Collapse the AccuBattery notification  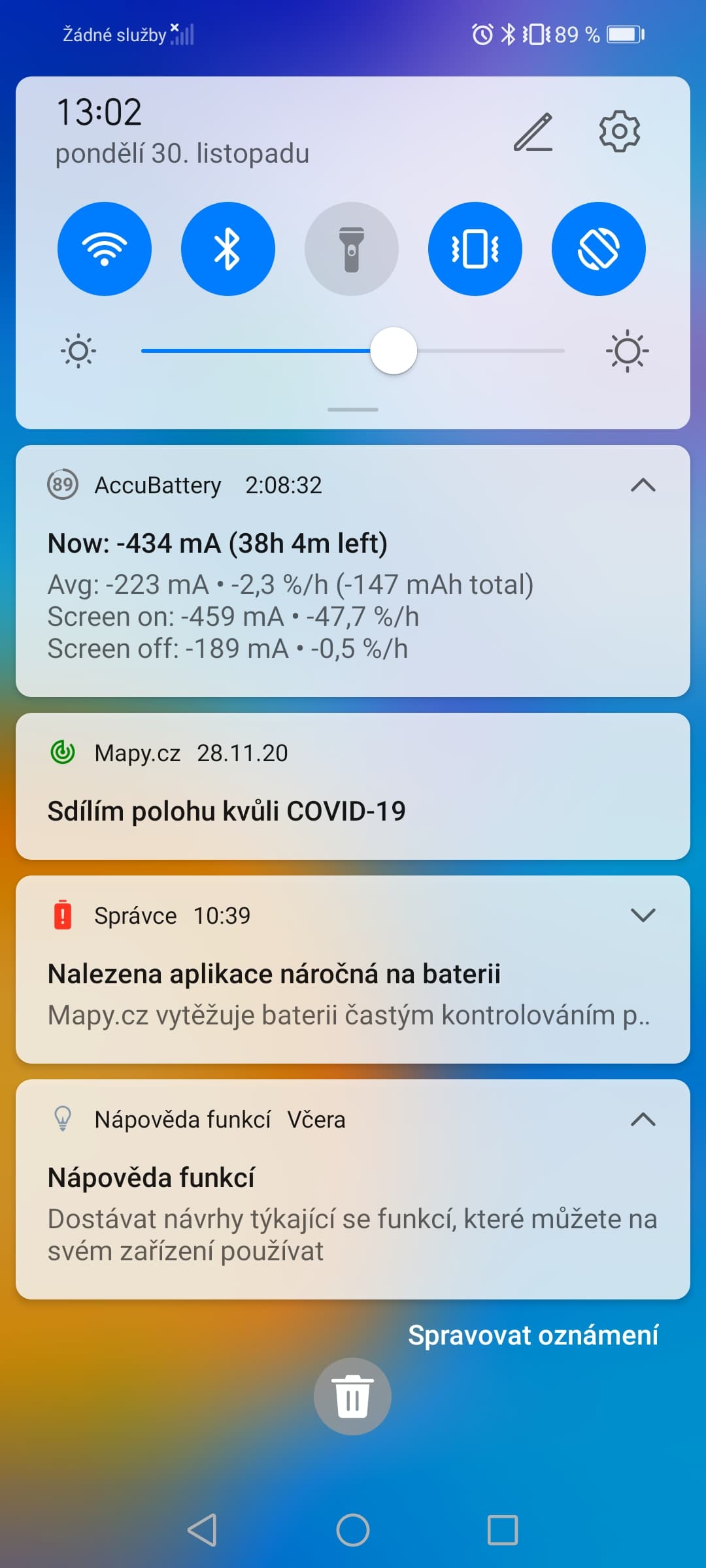click(x=643, y=484)
